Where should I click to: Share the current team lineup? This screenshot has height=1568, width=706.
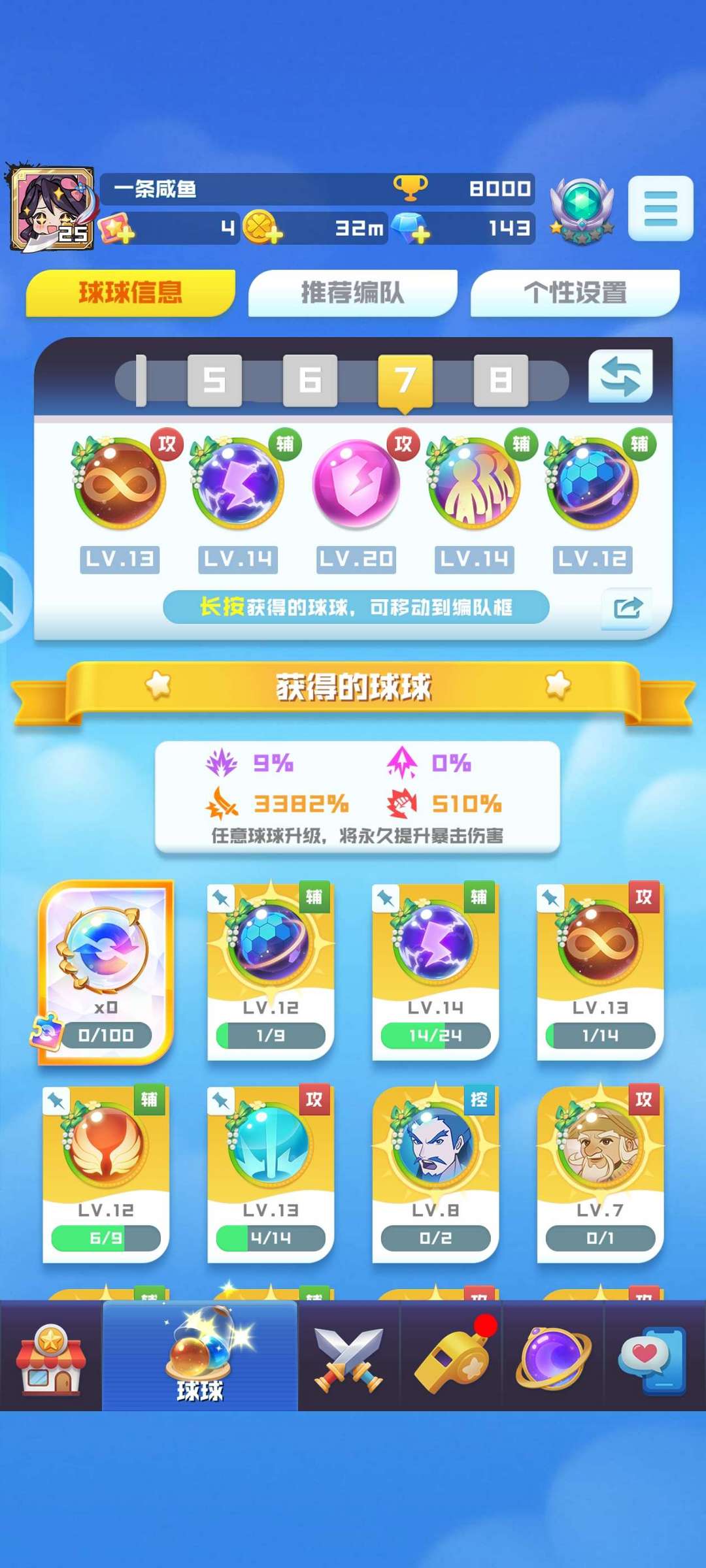coord(627,608)
